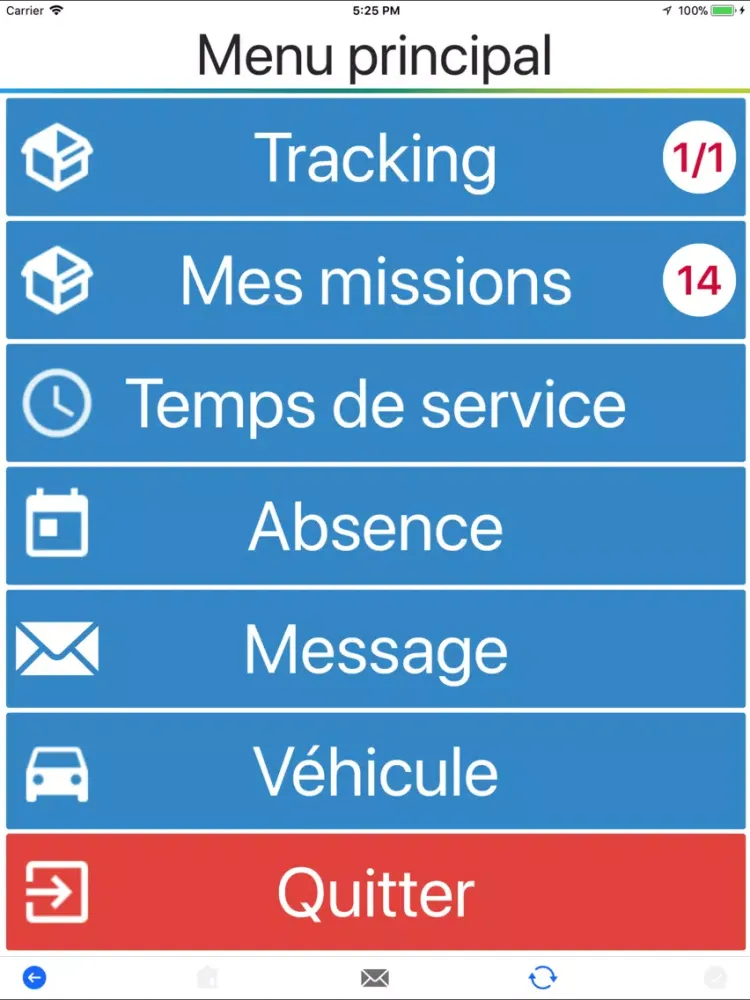
Task: Open the Temps de service screen
Action: [x=375, y=402]
